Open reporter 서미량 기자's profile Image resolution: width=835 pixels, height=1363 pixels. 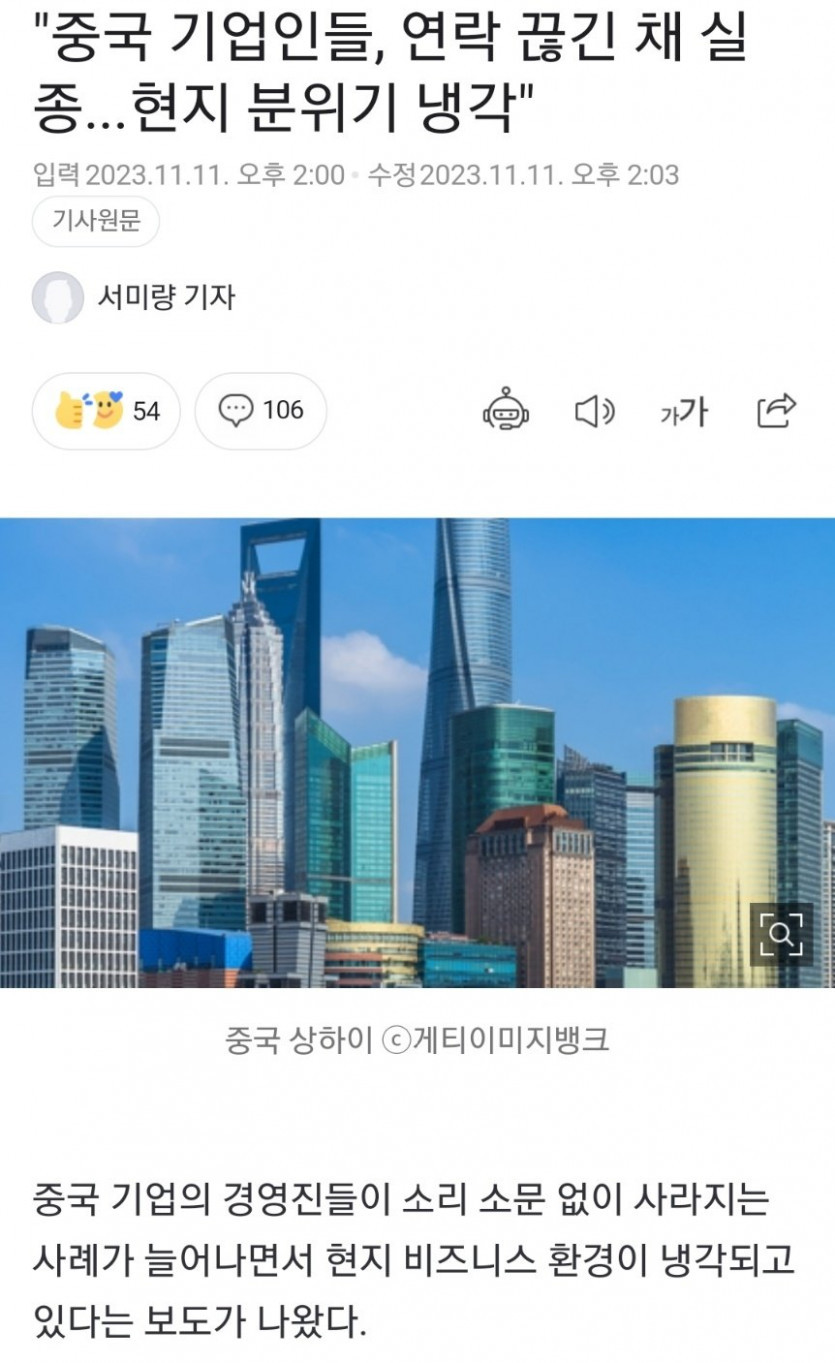point(166,297)
